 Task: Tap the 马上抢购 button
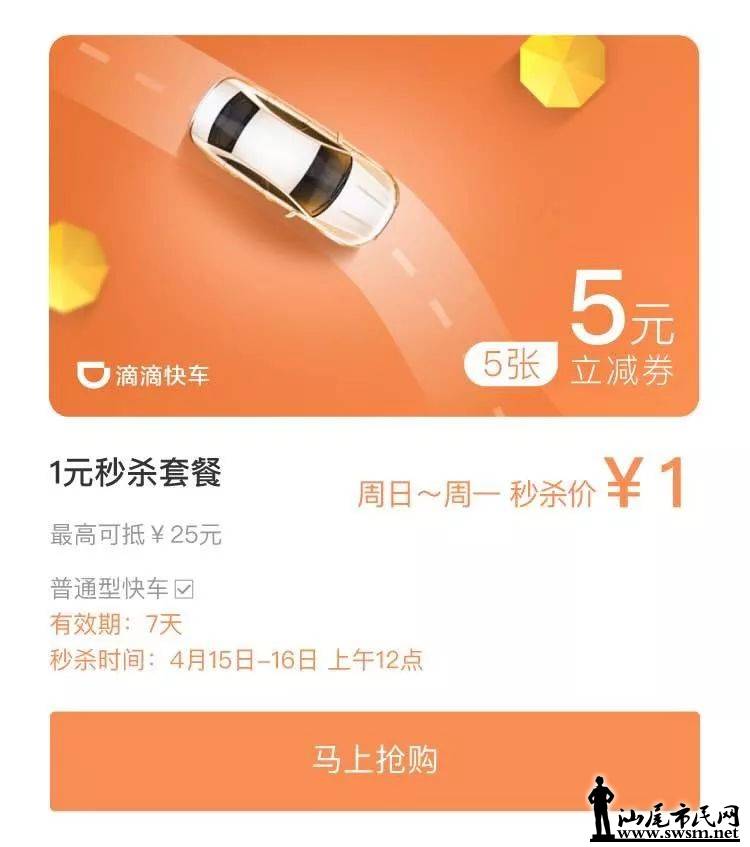pyautogui.click(x=374, y=760)
